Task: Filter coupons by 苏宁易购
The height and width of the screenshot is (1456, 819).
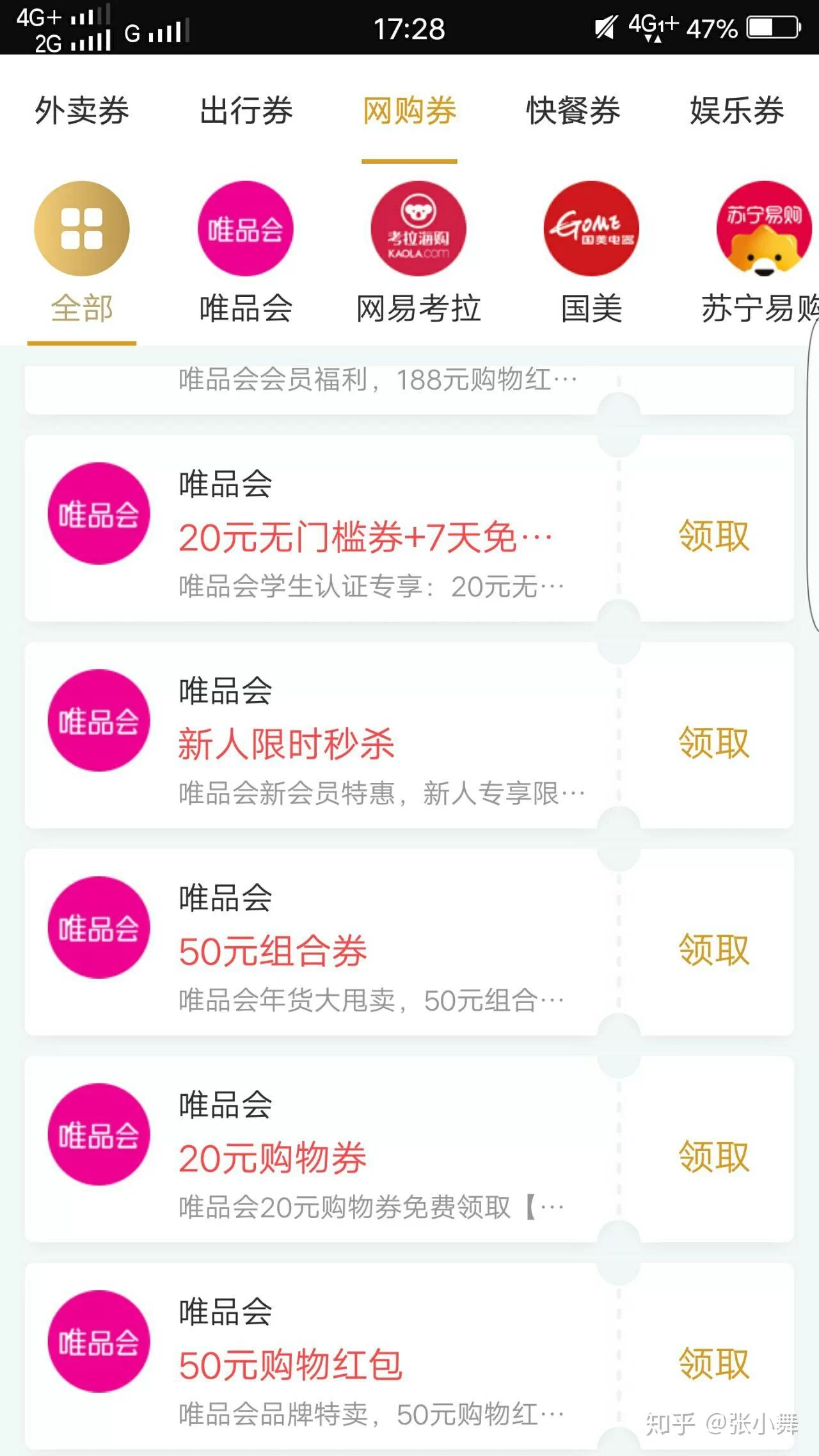Action: pyautogui.click(x=763, y=254)
